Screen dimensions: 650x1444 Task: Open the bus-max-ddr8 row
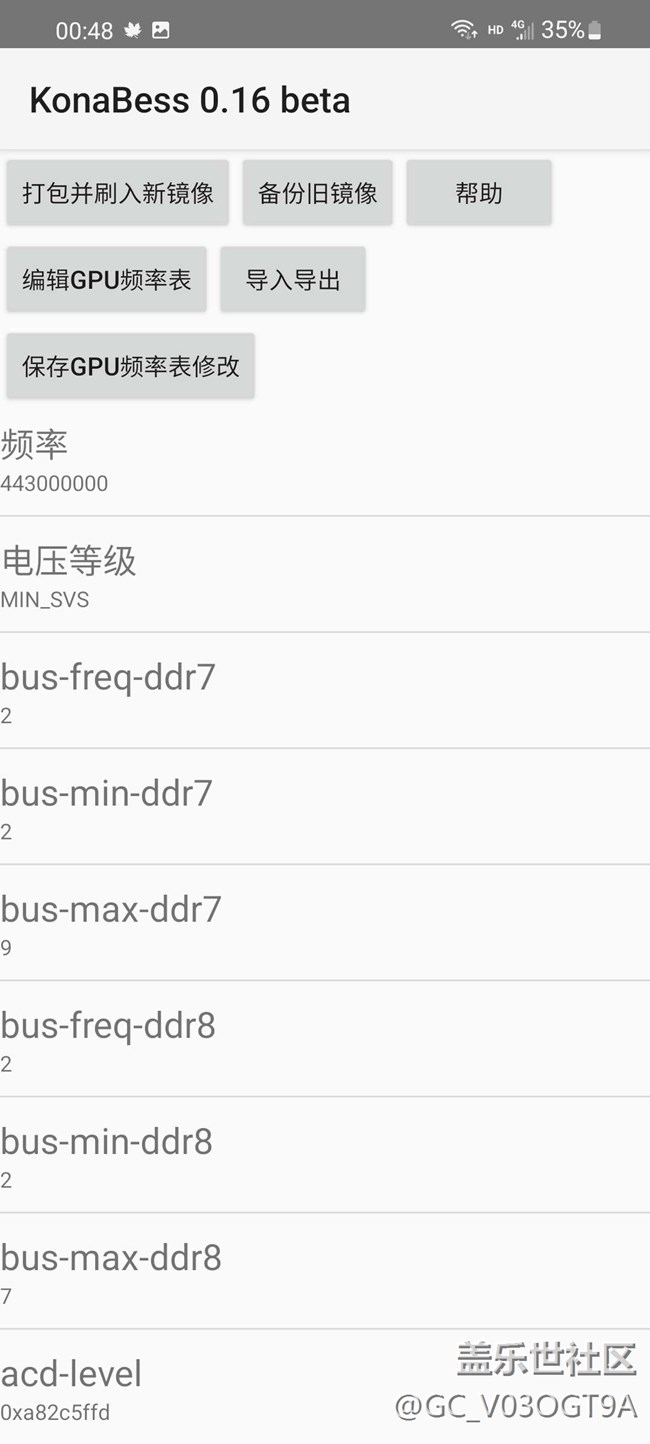click(x=325, y=1271)
